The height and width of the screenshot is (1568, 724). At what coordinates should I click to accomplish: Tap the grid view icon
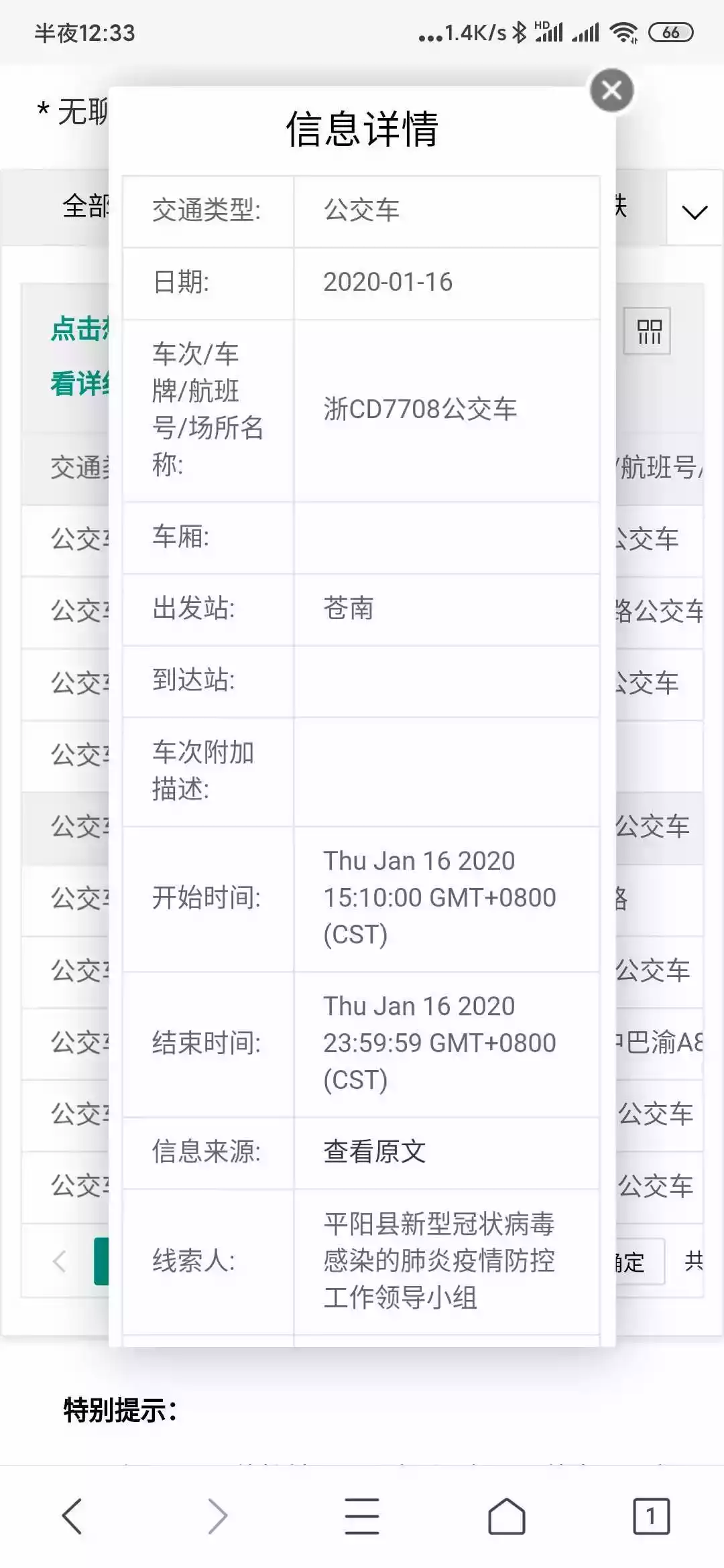pyautogui.click(x=648, y=331)
